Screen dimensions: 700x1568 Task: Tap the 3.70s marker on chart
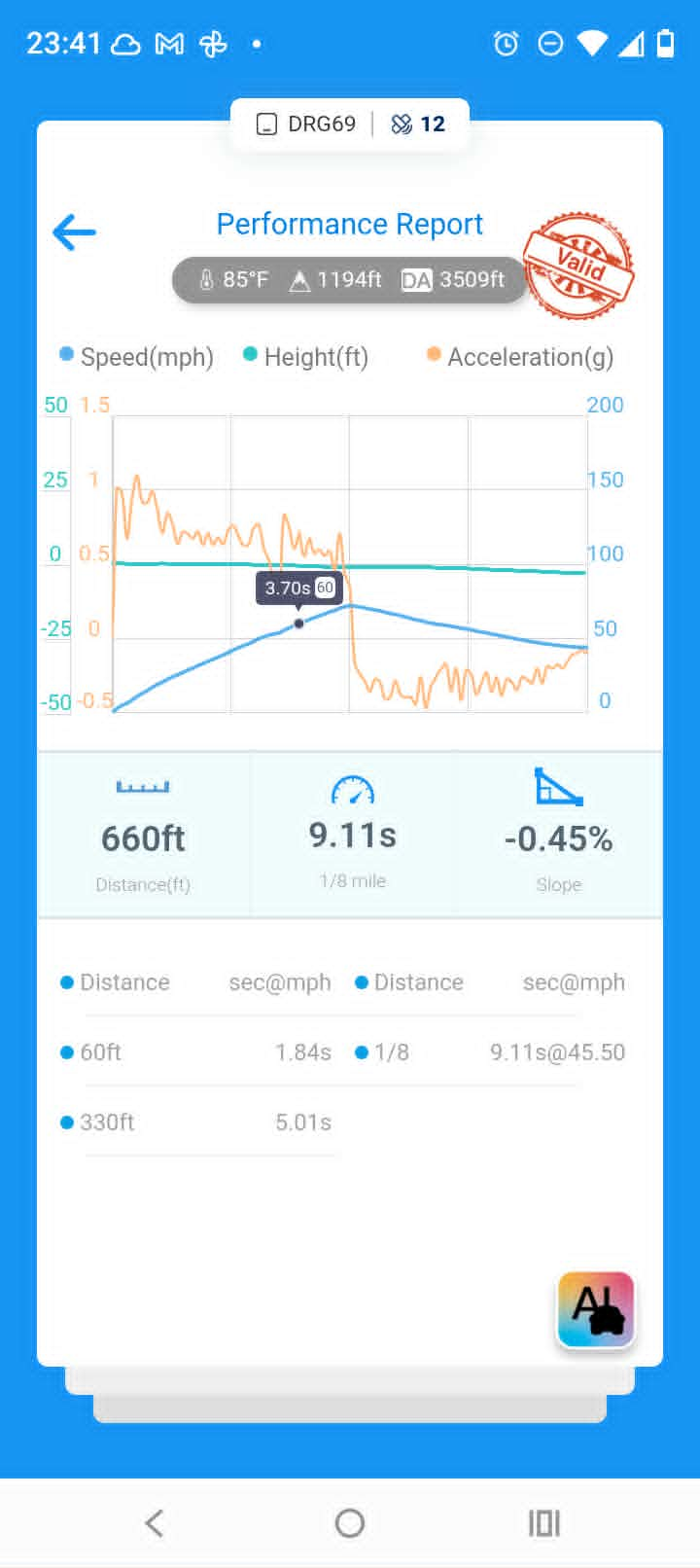click(x=299, y=588)
